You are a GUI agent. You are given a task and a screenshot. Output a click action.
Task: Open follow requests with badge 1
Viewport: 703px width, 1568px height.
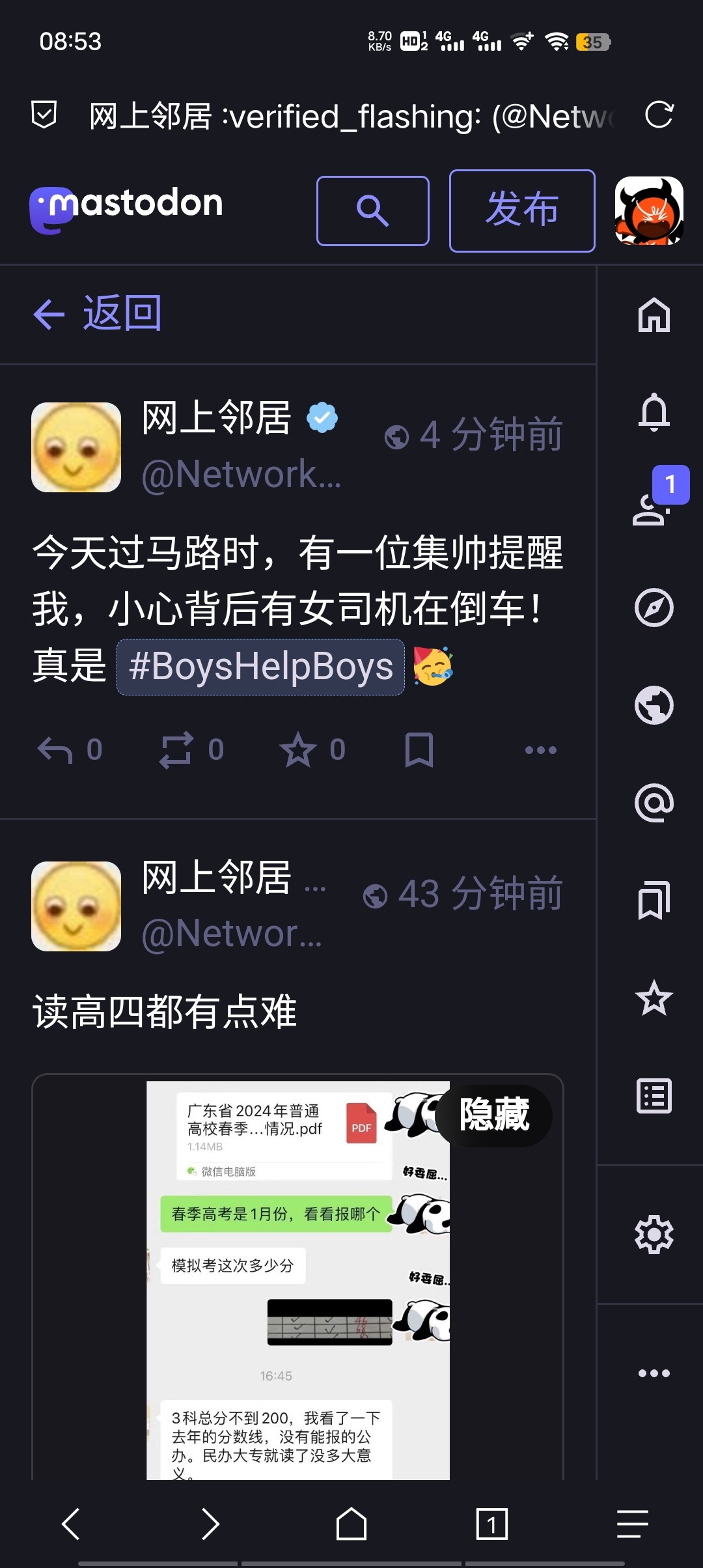point(654,507)
